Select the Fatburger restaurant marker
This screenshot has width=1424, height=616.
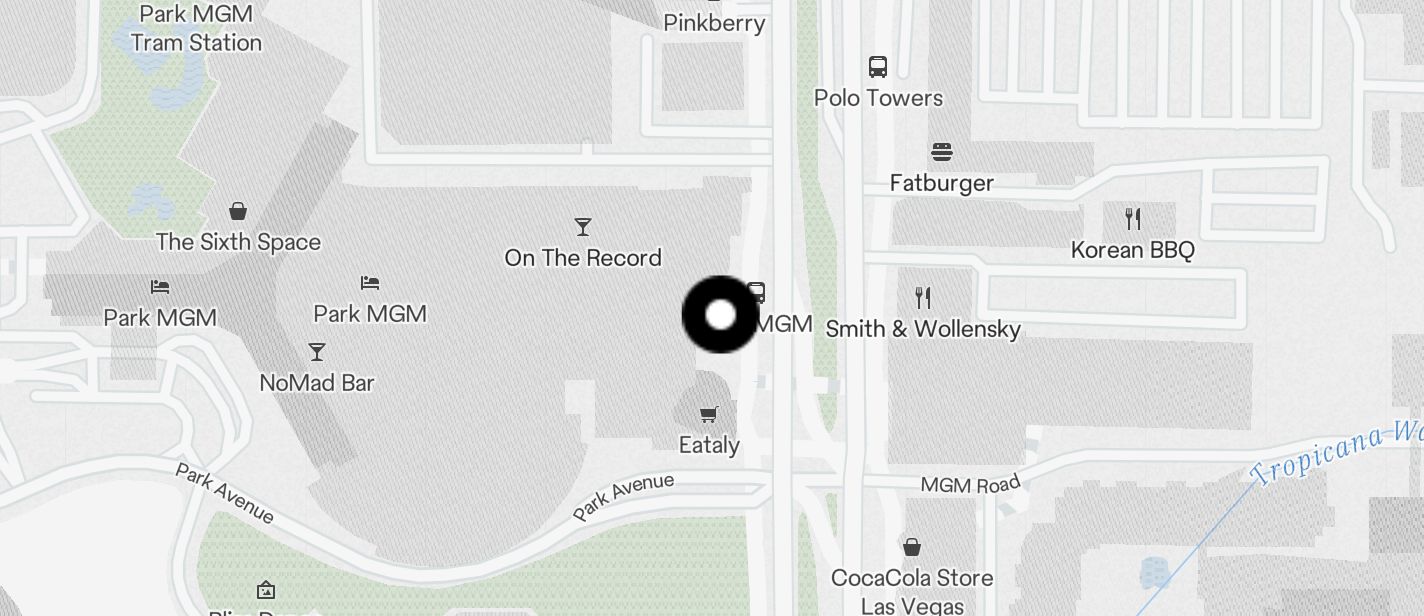[x=942, y=153]
